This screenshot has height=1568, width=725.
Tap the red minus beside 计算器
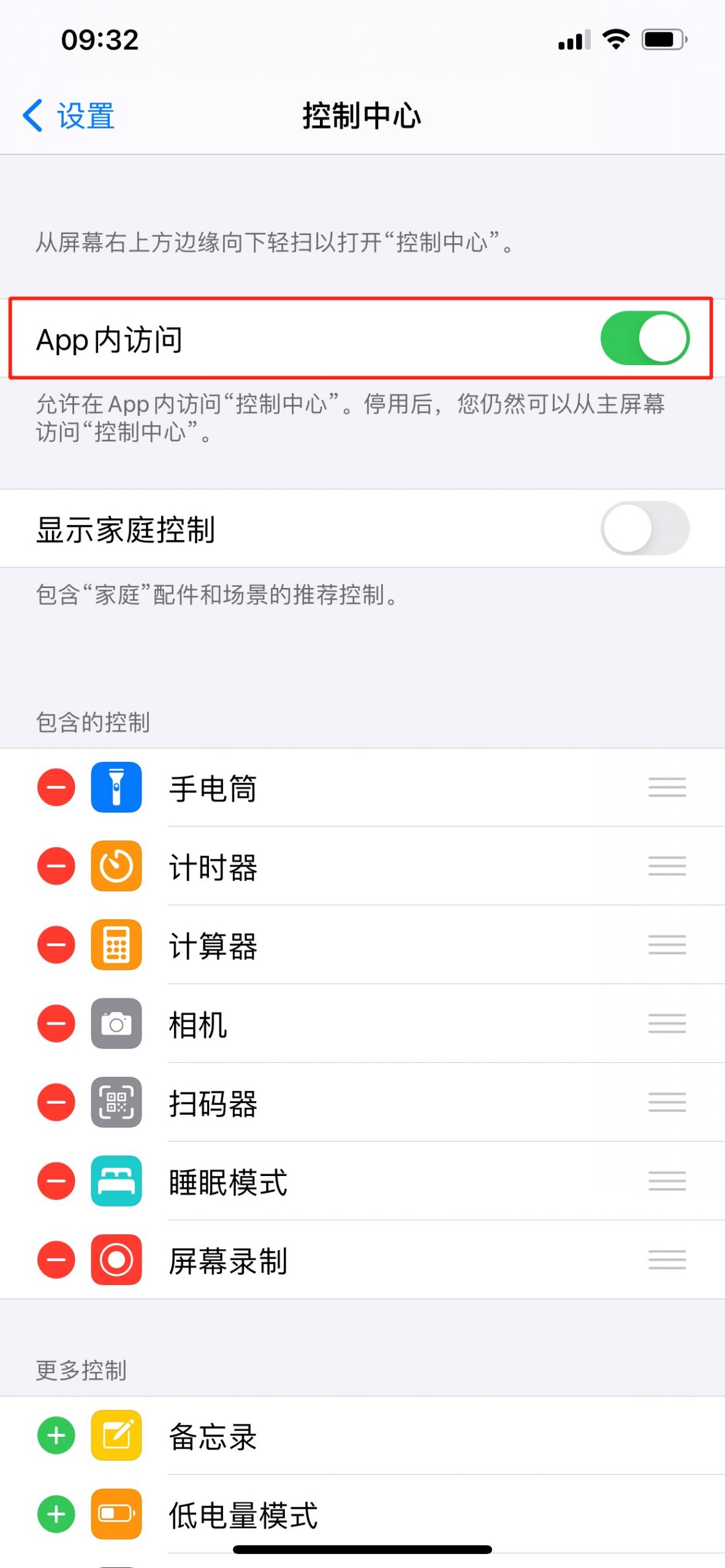[56, 944]
